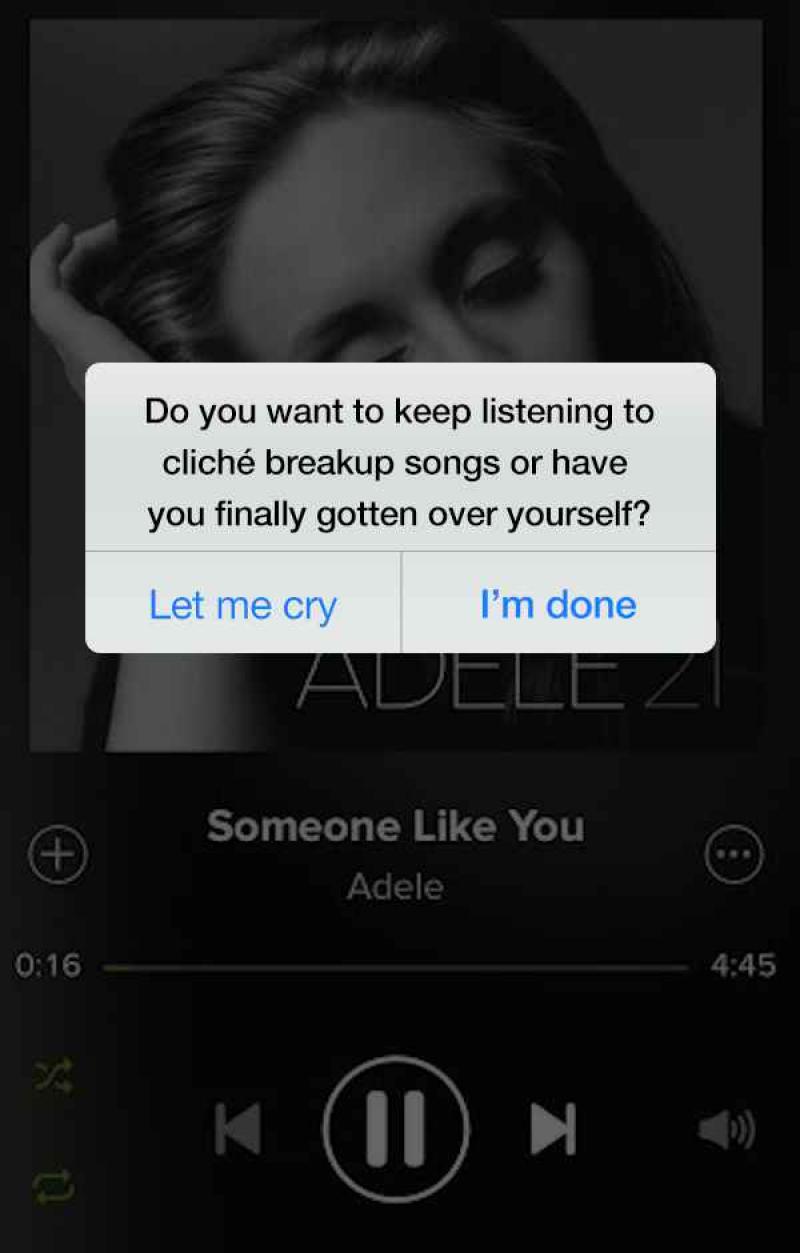This screenshot has width=800, height=1253.
Task: Open the volume speaker control
Action: click(725, 1129)
